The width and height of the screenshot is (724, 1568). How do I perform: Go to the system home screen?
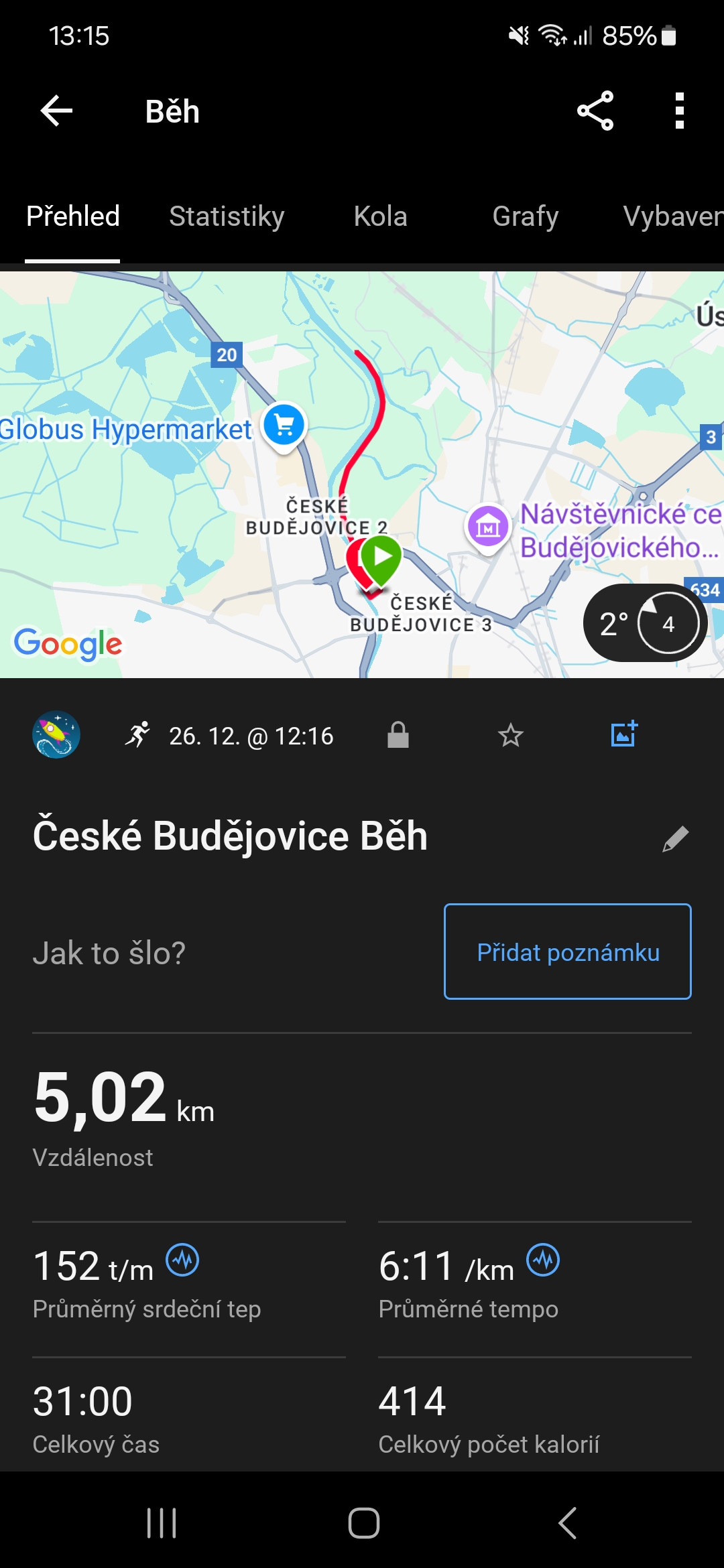pos(363,1522)
